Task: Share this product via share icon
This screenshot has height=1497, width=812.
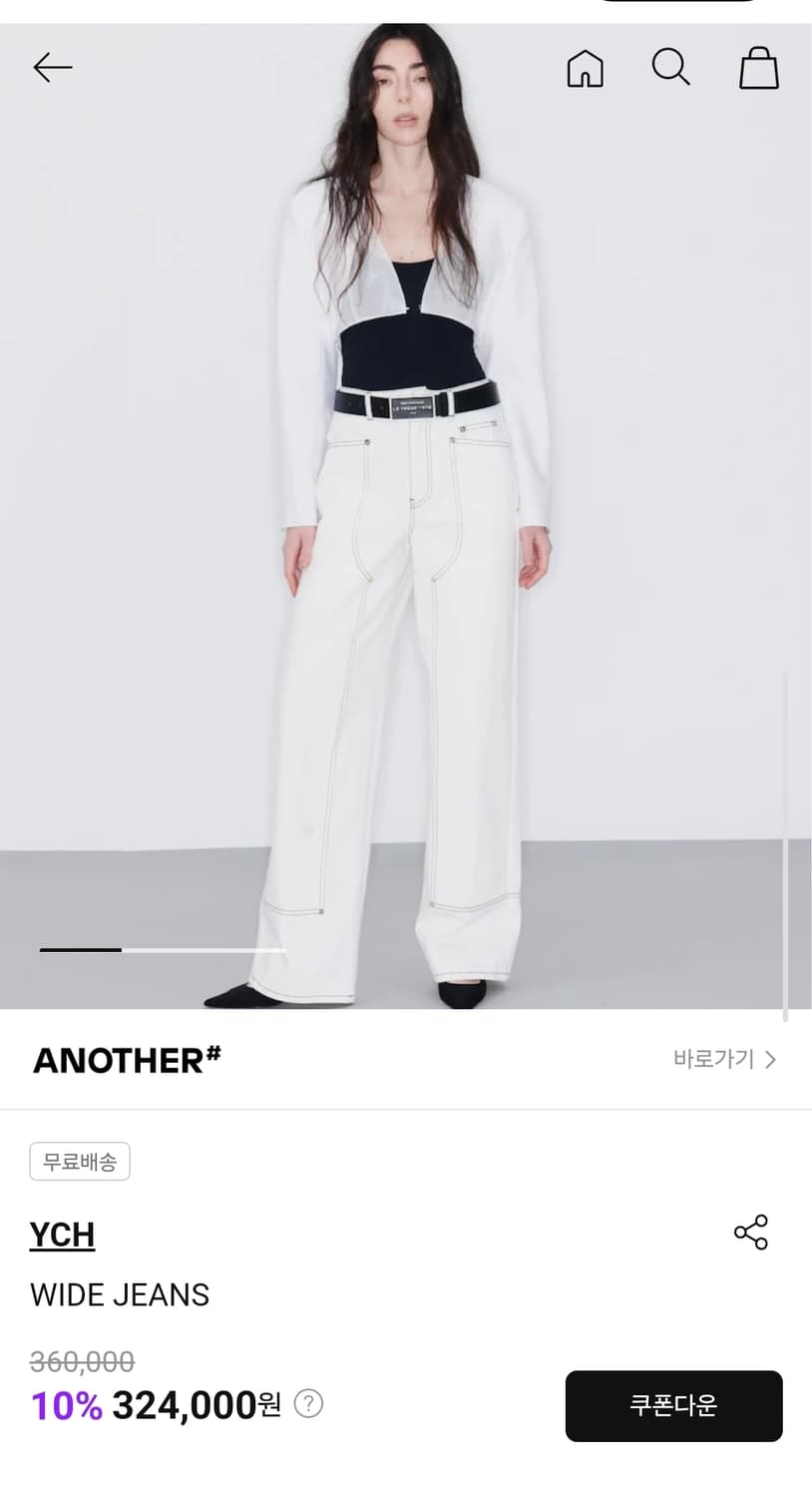Action: click(750, 1233)
